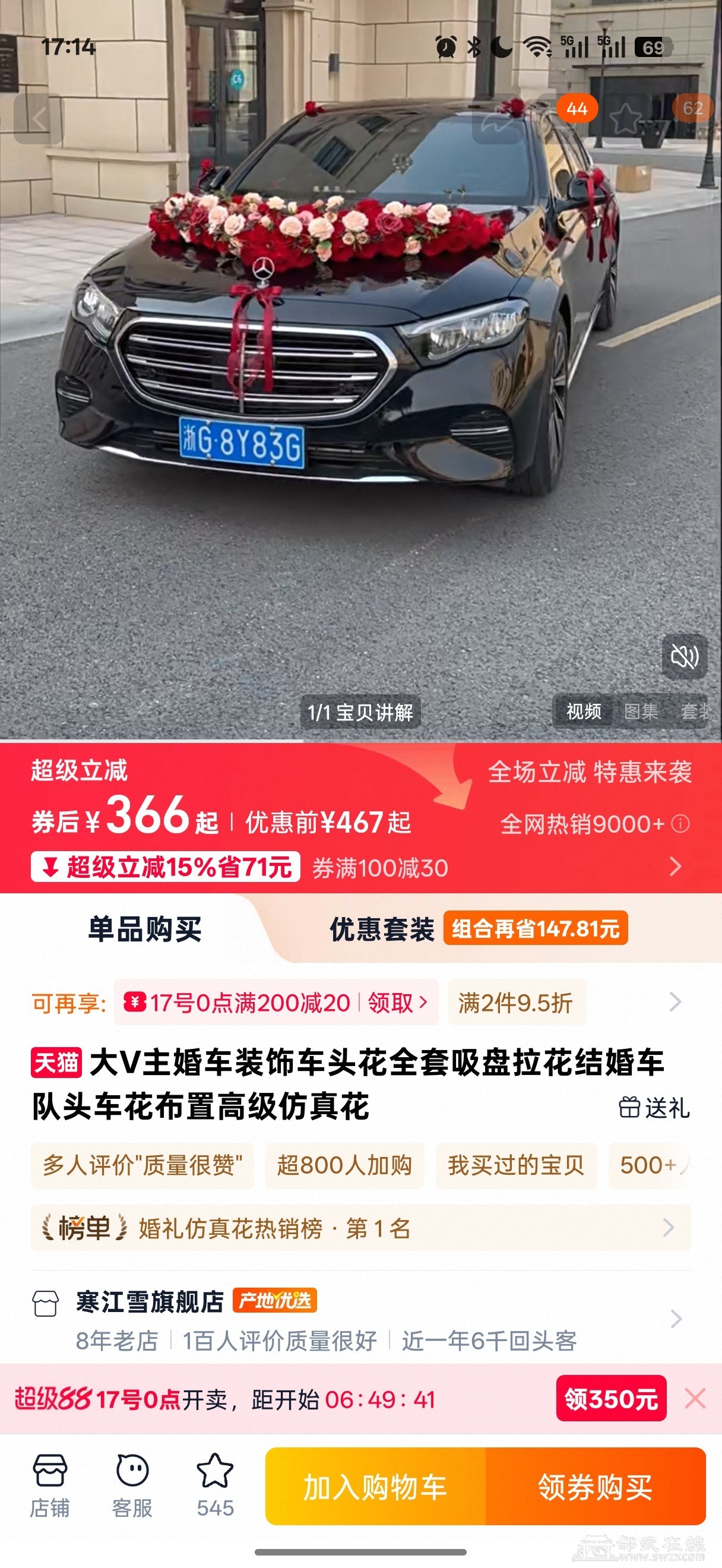Image resolution: width=722 pixels, height=1568 pixels.
Task: Switch to the 图集 media tab
Action: click(x=641, y=711)
